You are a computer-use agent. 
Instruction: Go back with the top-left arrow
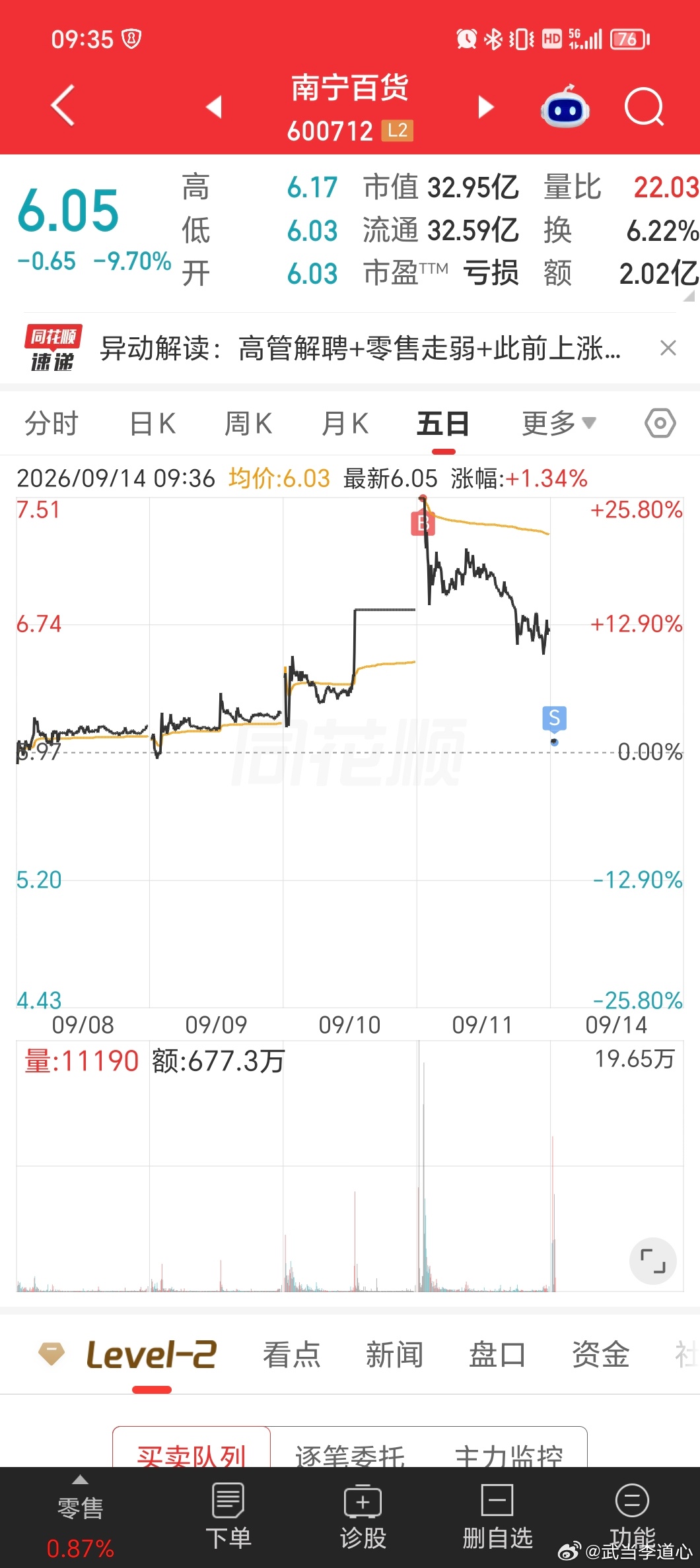[63, 106]
